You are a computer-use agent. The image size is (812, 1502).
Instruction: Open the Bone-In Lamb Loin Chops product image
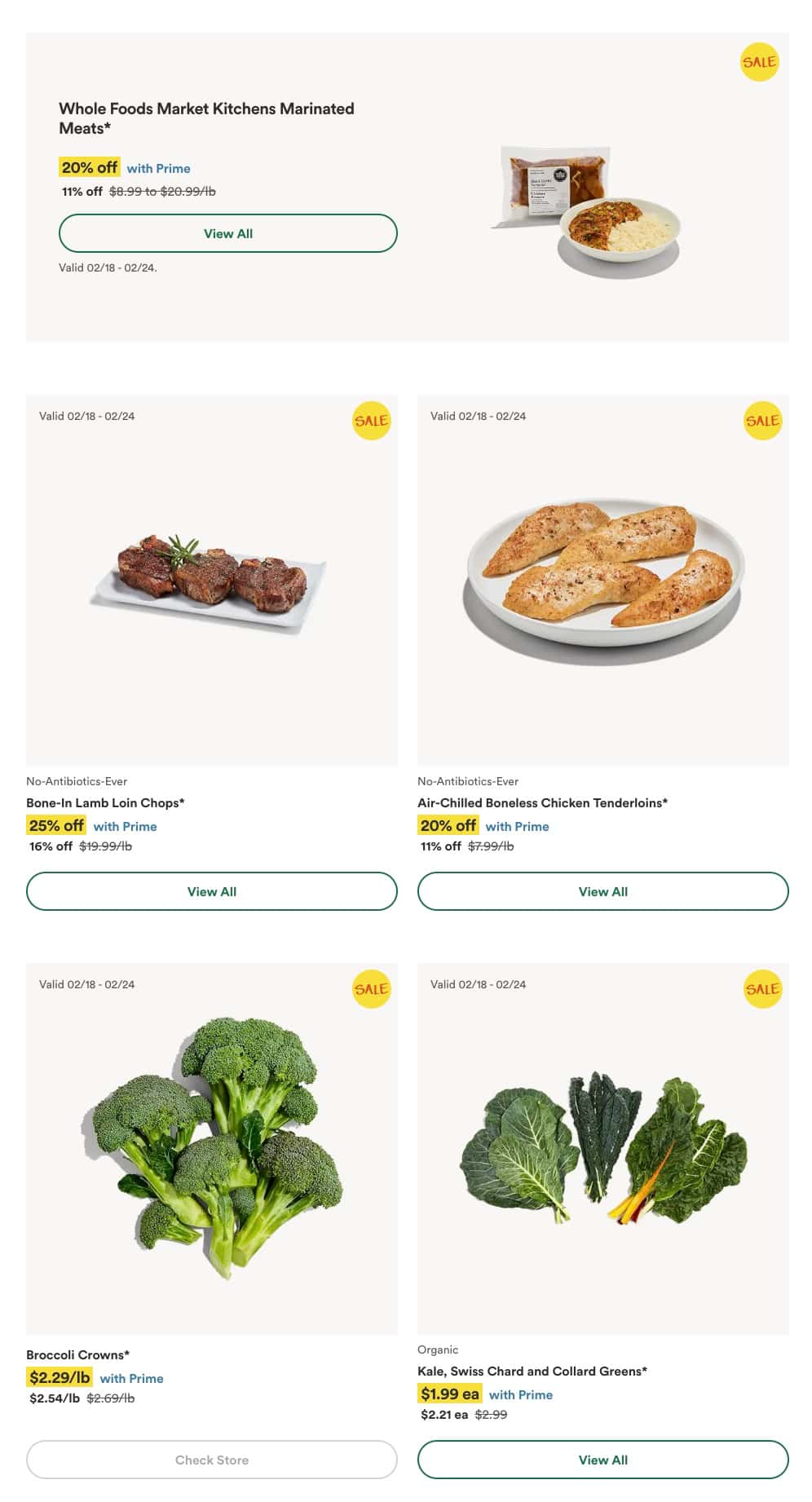pos(211,582)
